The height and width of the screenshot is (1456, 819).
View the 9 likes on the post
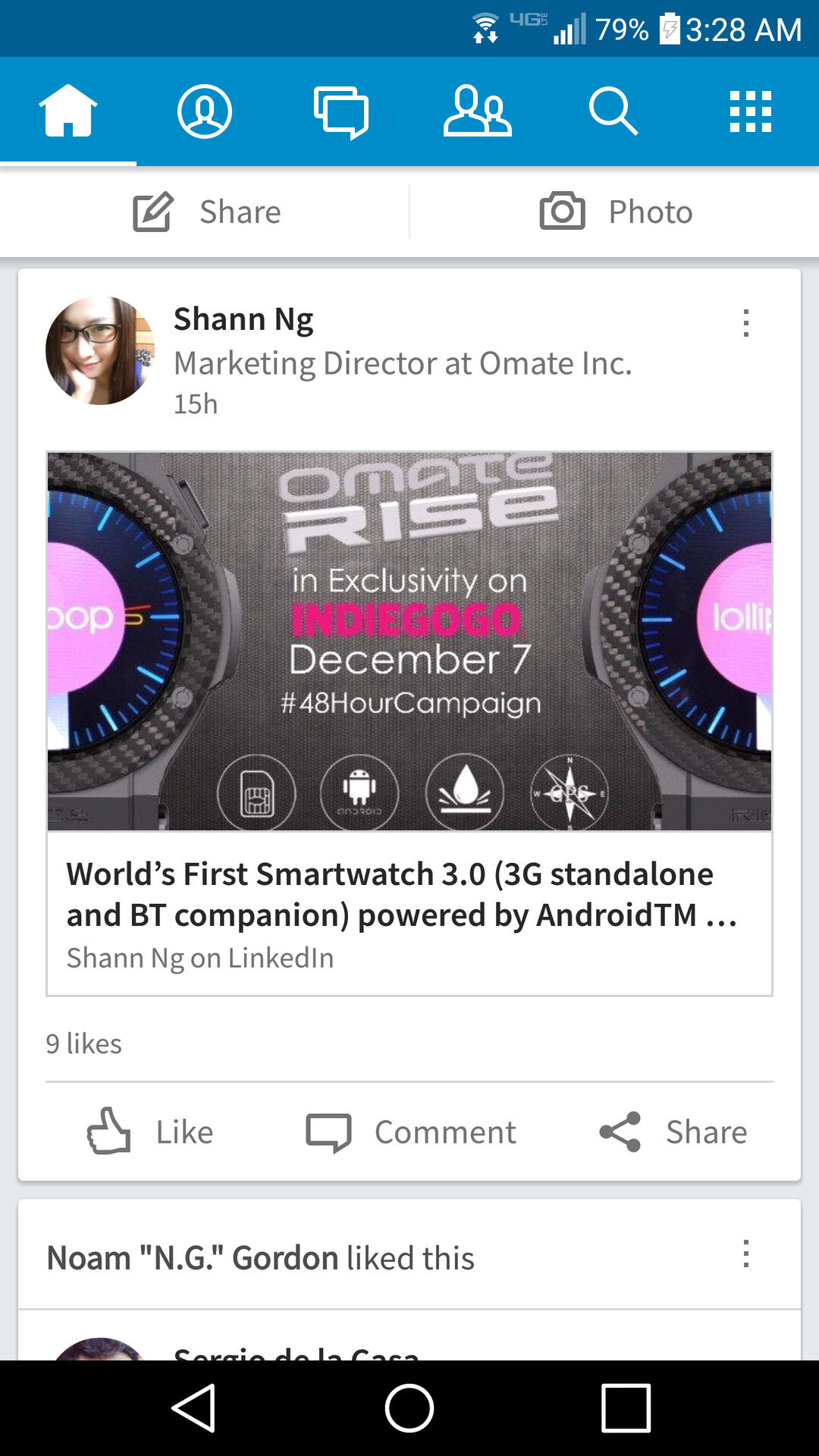(83, 1043)
